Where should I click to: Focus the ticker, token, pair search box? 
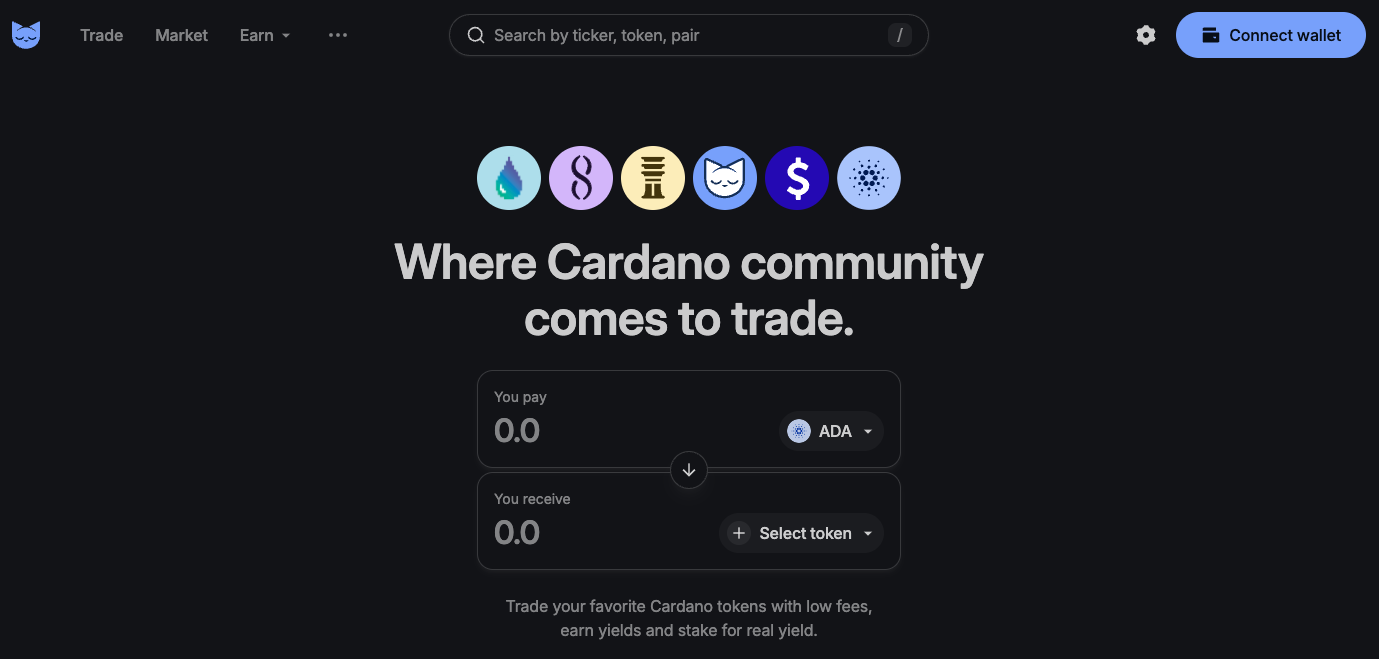pyautogui.click(x=680, y=35)
